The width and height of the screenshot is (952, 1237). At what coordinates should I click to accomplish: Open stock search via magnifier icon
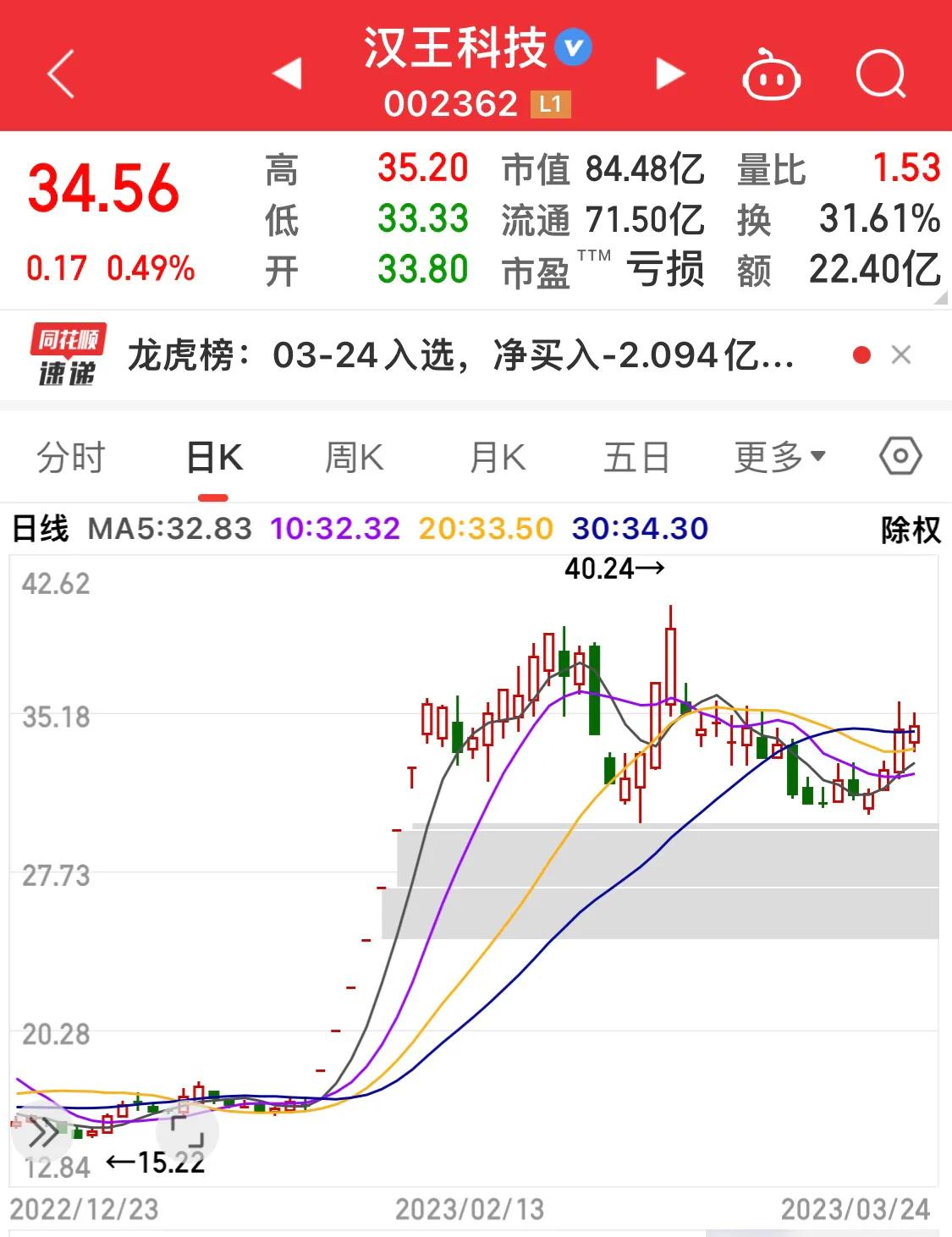click(880, 74)
